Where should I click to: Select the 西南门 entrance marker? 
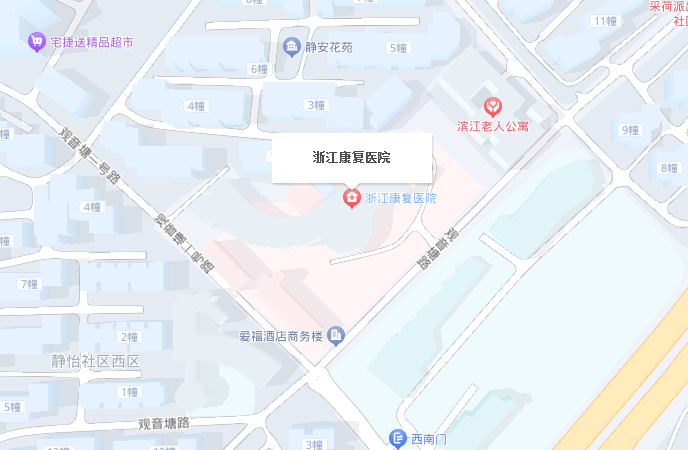[397, 438]
